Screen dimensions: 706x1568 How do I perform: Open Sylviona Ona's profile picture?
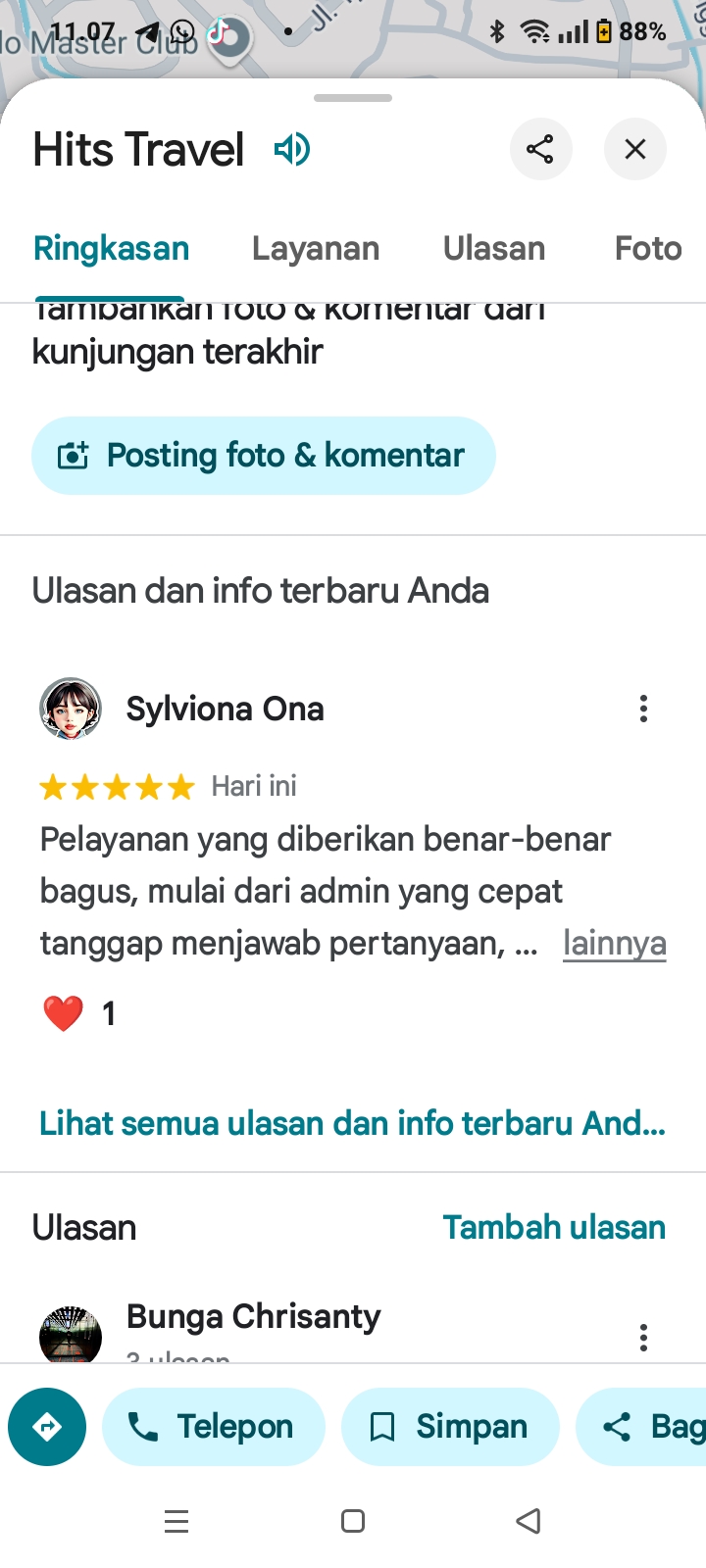[71, 709]
